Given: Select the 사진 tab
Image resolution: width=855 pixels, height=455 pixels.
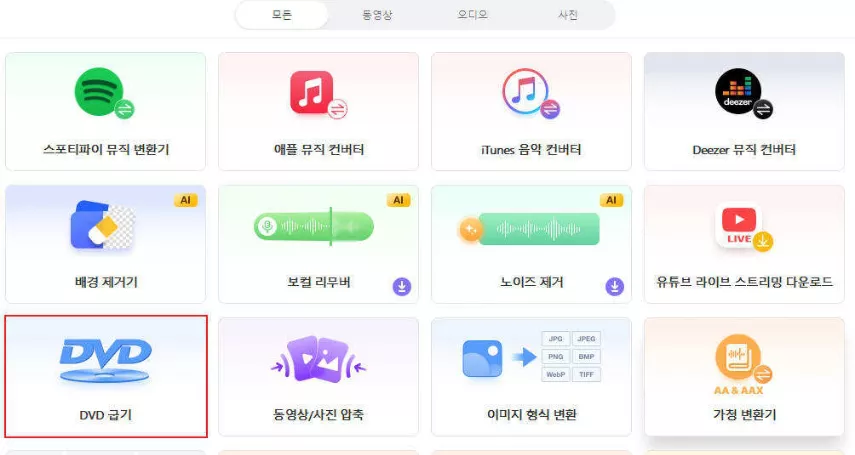Looking at the screenshot, I should pos(568,15).
